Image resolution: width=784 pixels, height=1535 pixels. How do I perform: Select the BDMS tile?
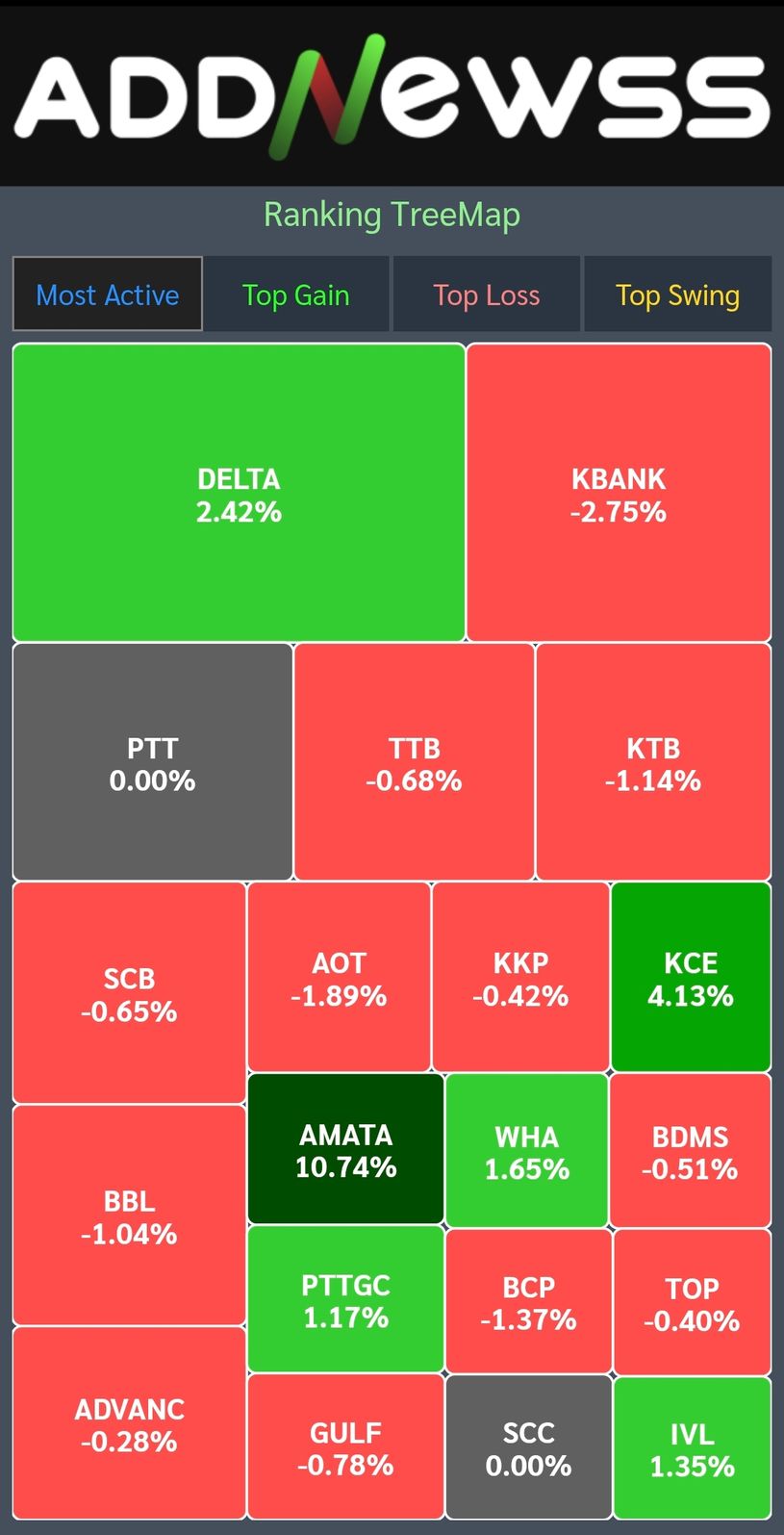point(690,1151)
